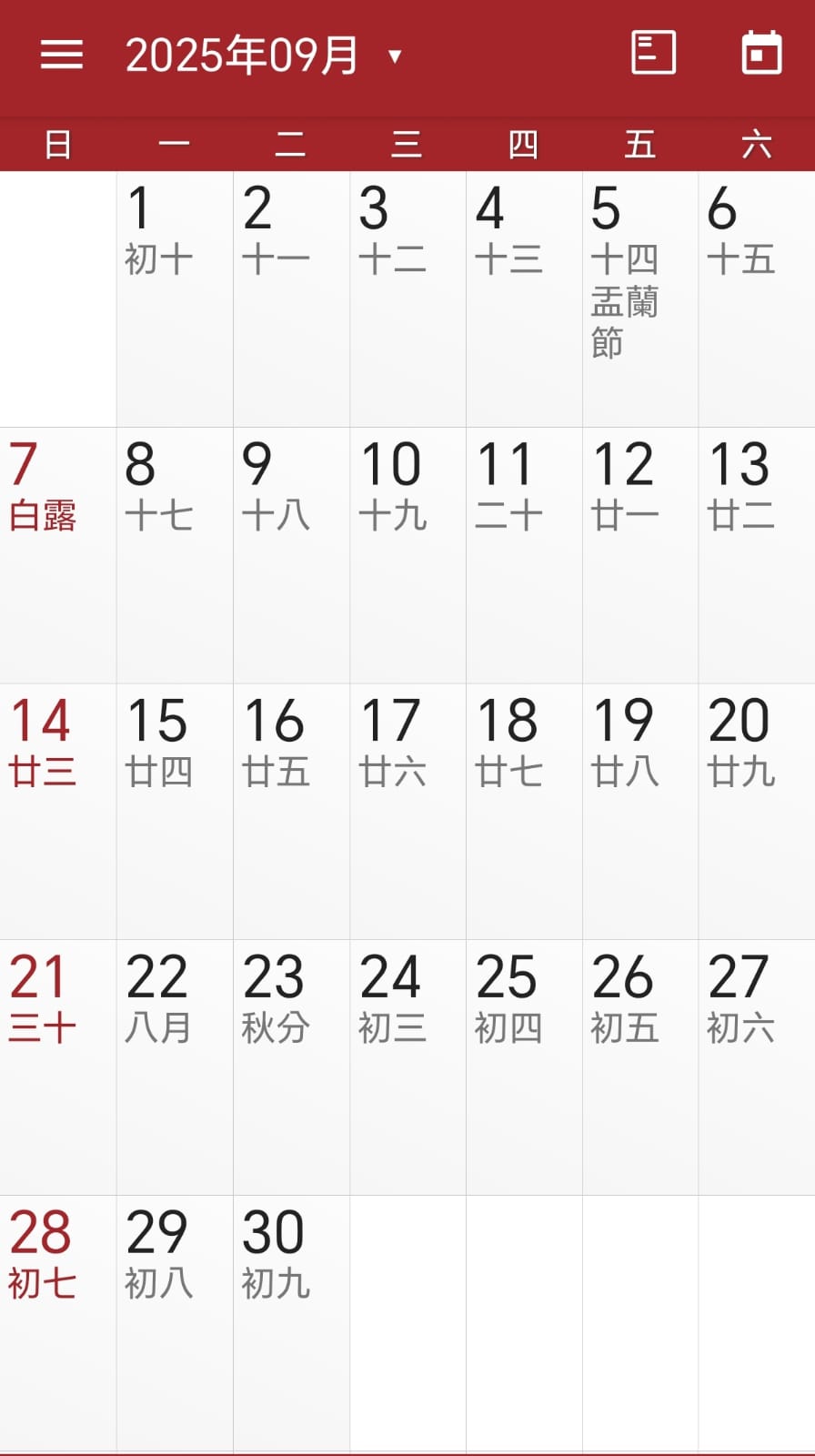This screenshot has height=1456, width=815.
Task: Choose September 10 in the calendar
Action: point(407,555)
